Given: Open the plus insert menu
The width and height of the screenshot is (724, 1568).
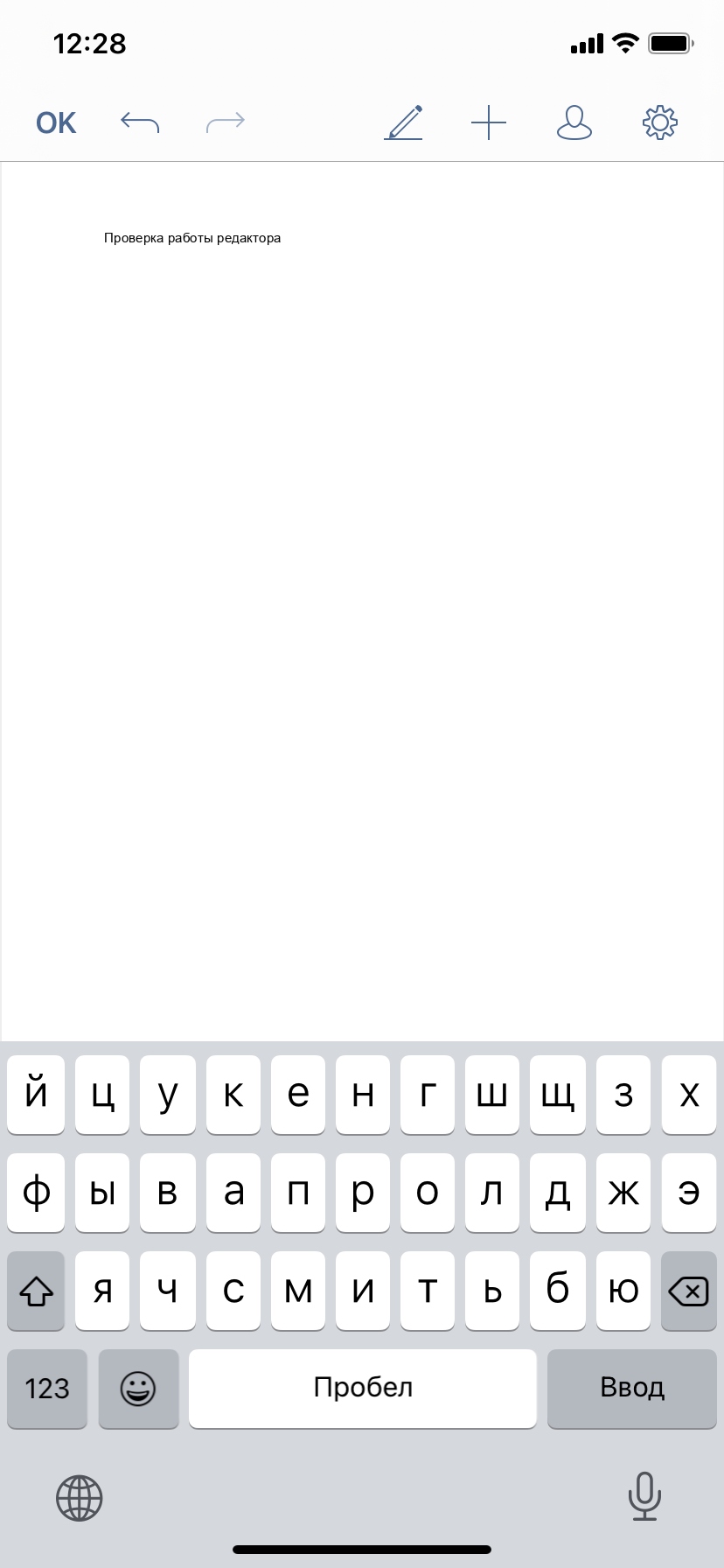Looking at the screenshot, I should pos(489,122).
